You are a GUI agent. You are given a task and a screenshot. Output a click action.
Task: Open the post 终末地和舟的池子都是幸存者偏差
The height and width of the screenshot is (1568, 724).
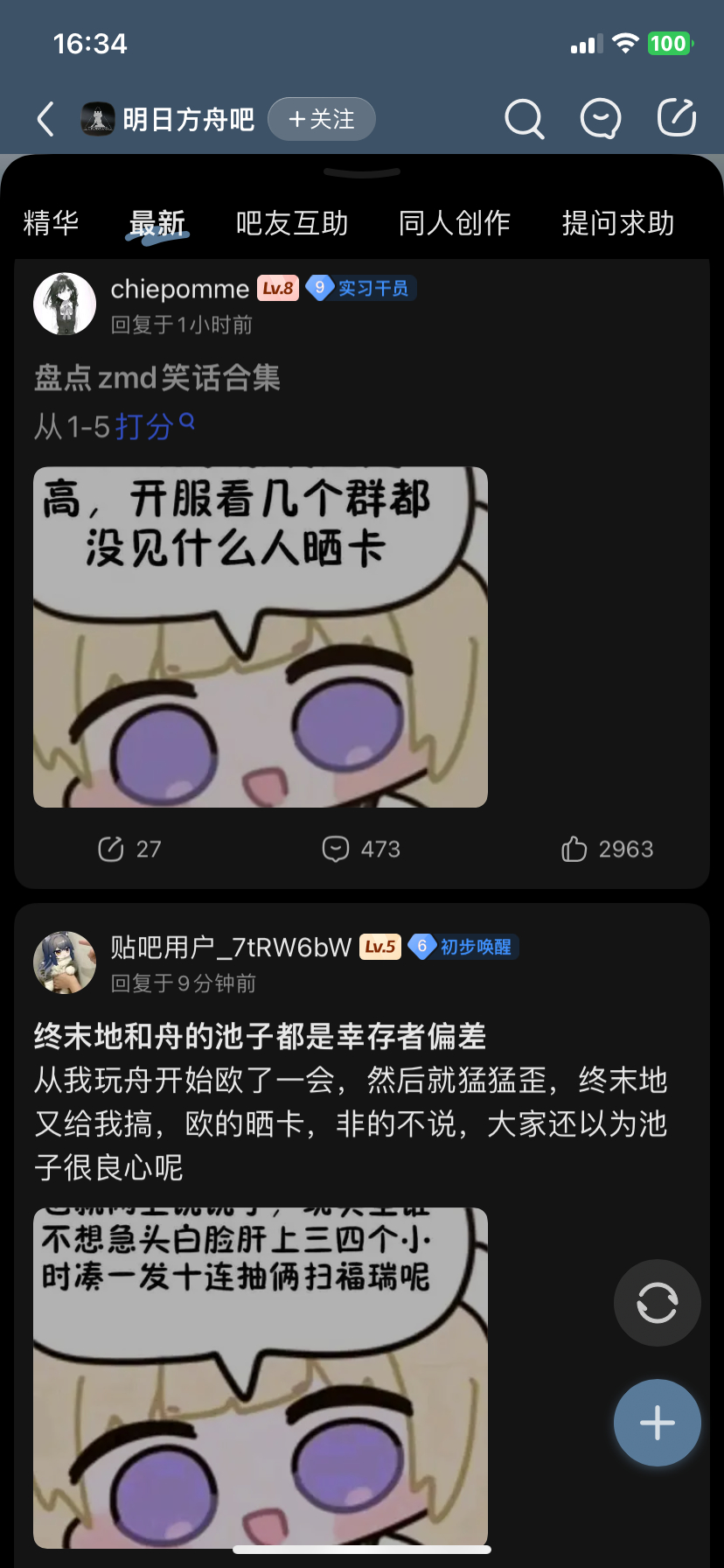[260, 1036]
